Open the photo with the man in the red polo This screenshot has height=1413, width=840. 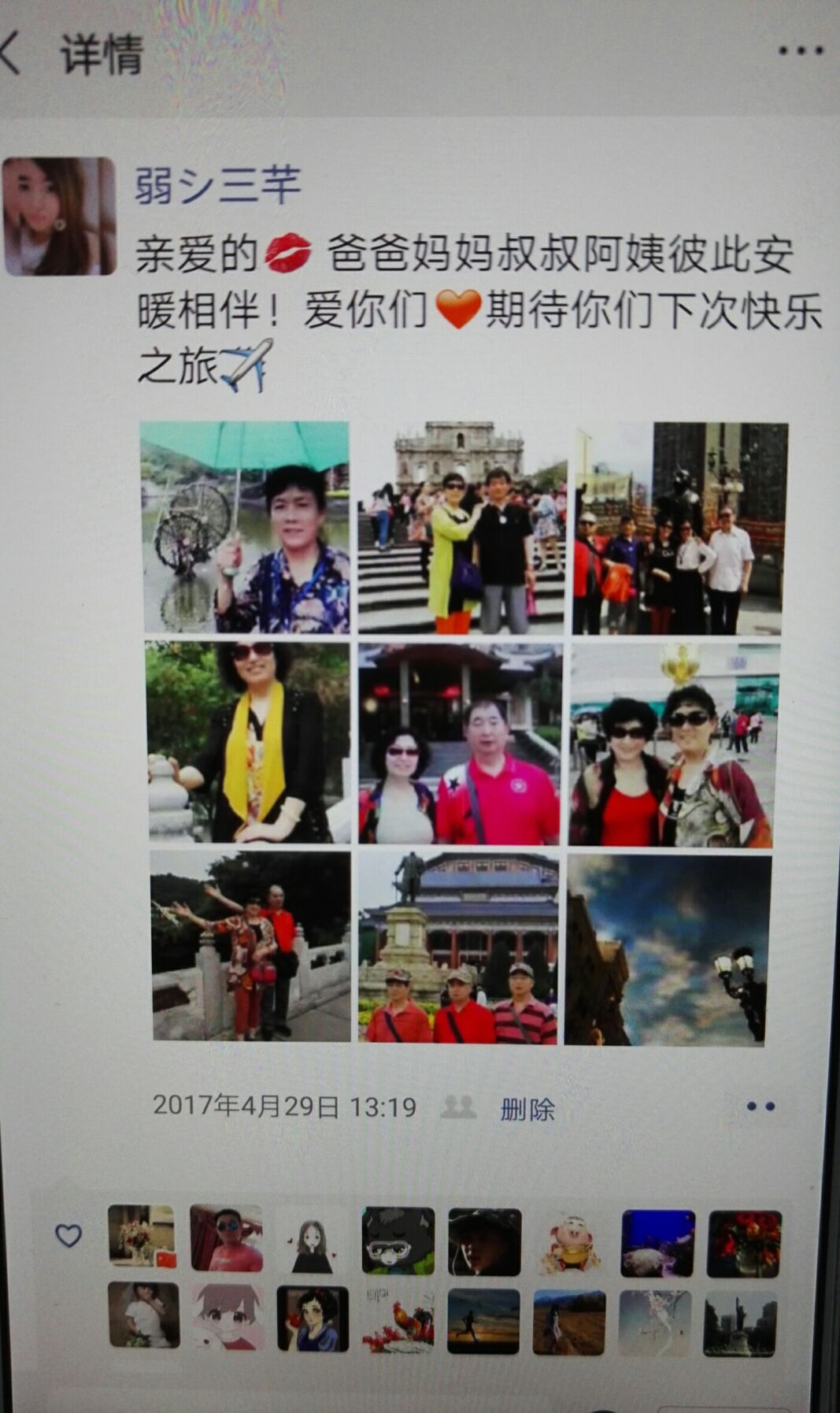point(460,744)
